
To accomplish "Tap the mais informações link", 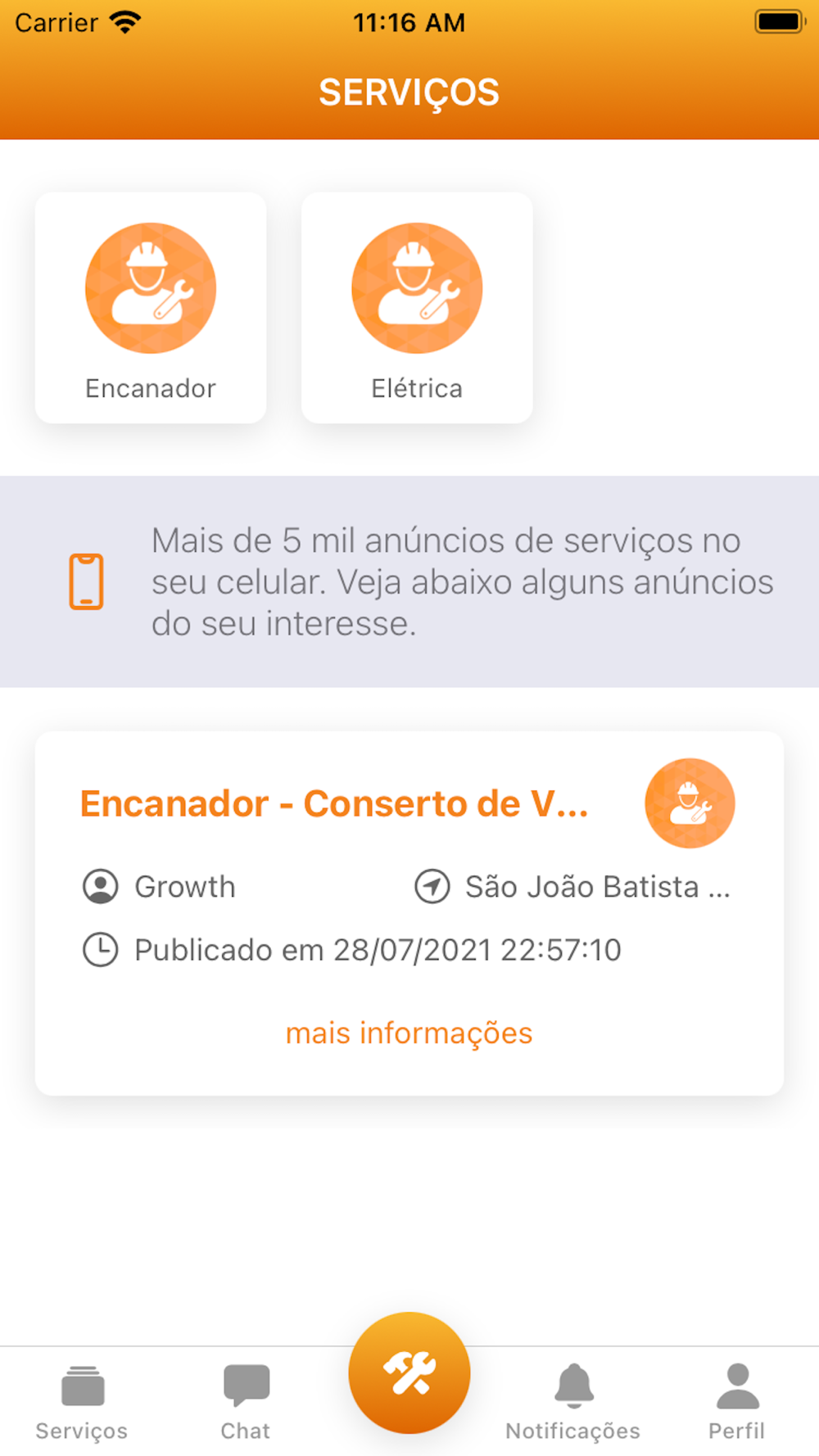I will (x=409, y=1033).
